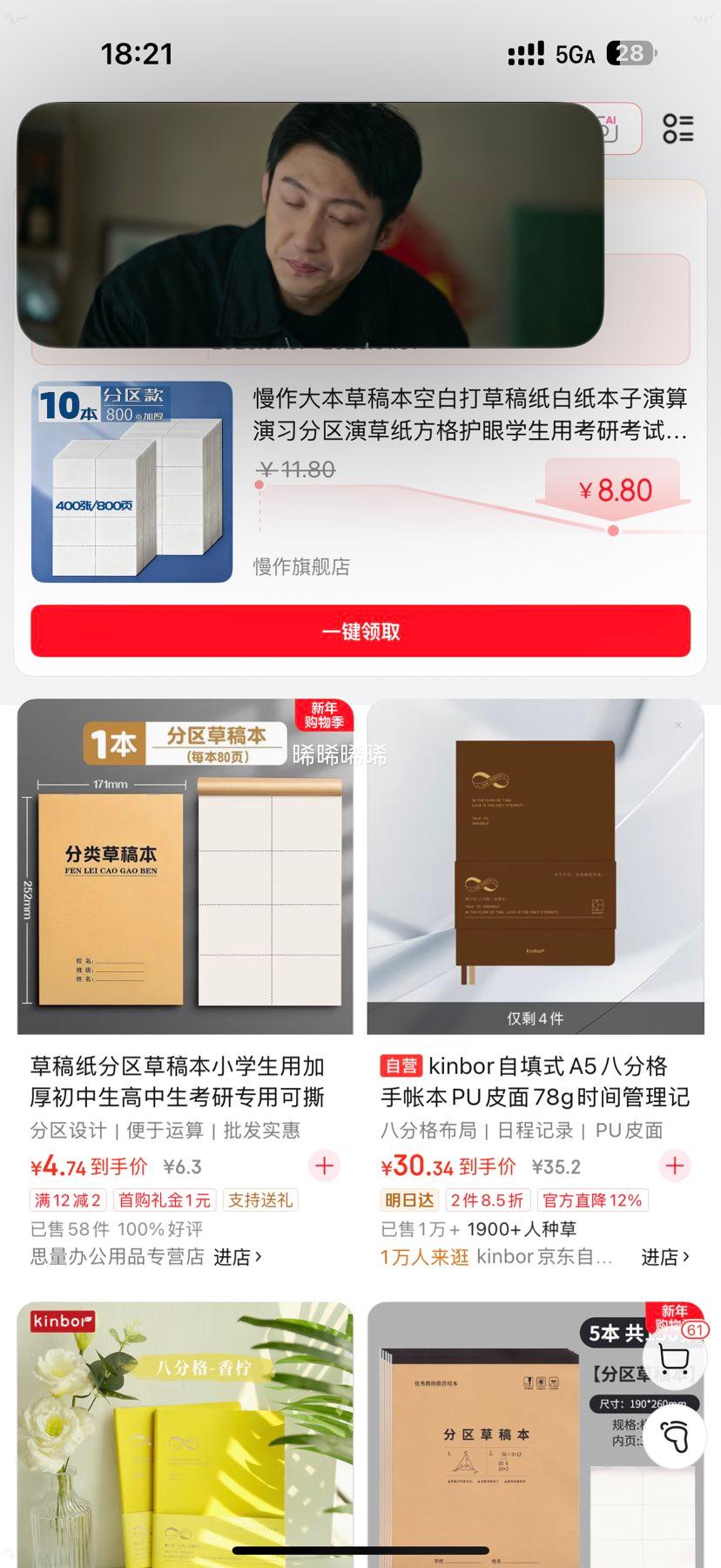Tap the 10本 分区款 coupon product thumbnail
The width and height of the screenshot is (721, 1568).
[x=131, y=479]
